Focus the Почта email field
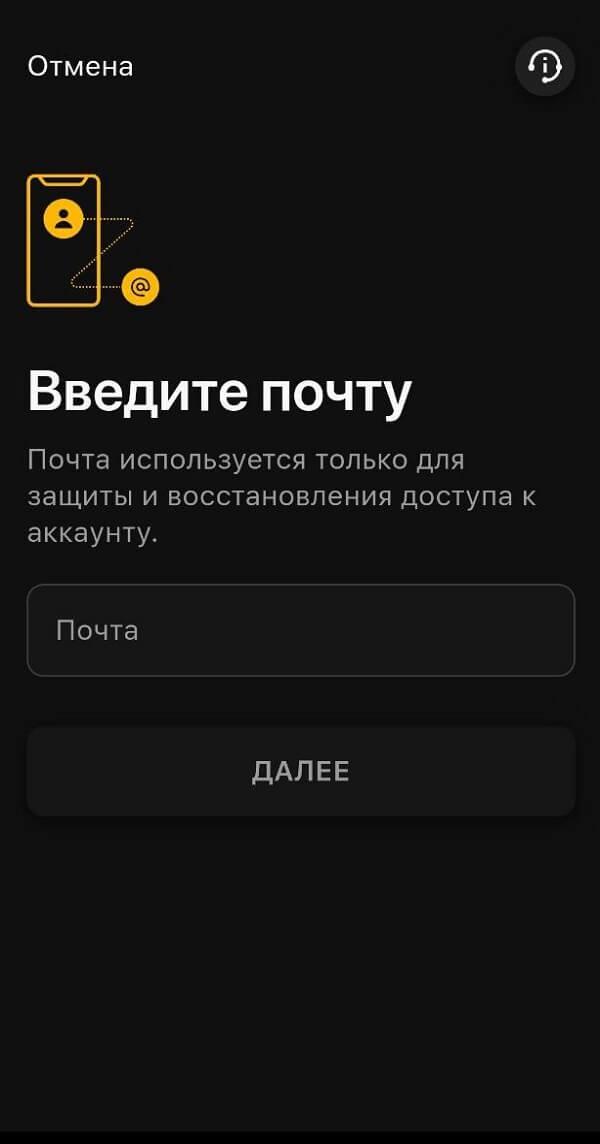Screen dimensions: 600x1144 coord(300,630)
